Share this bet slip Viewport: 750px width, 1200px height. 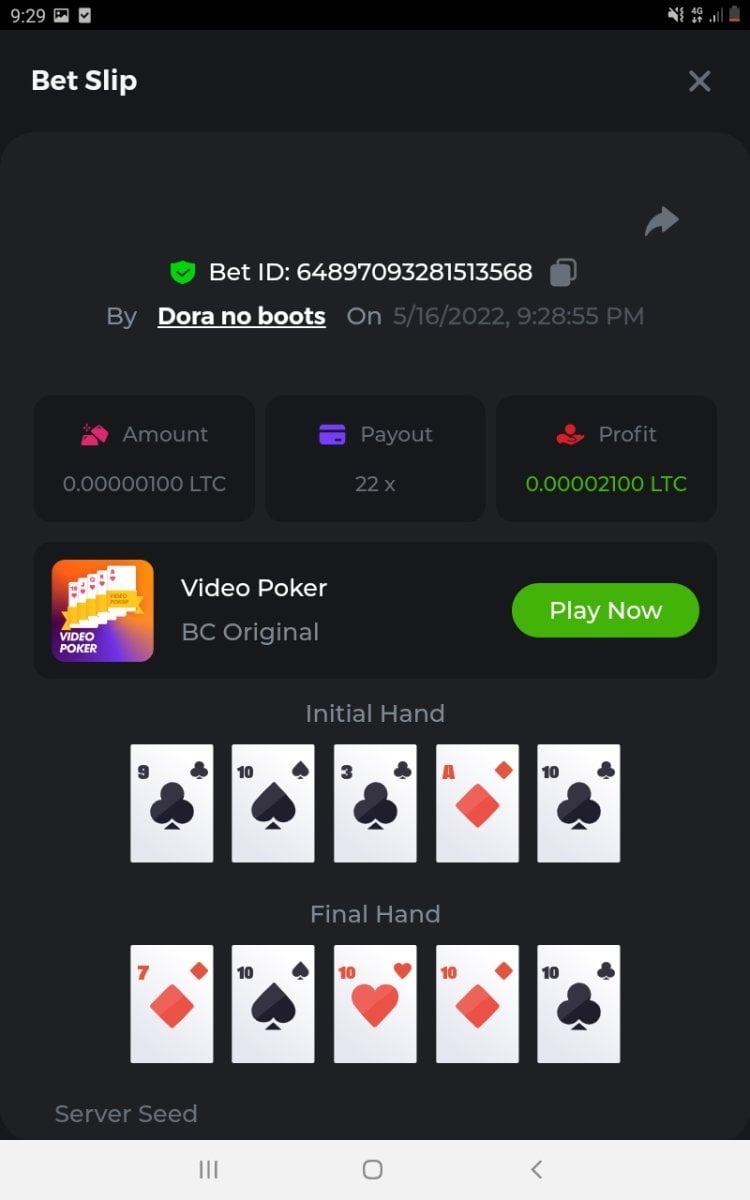[x=661, y=221]
